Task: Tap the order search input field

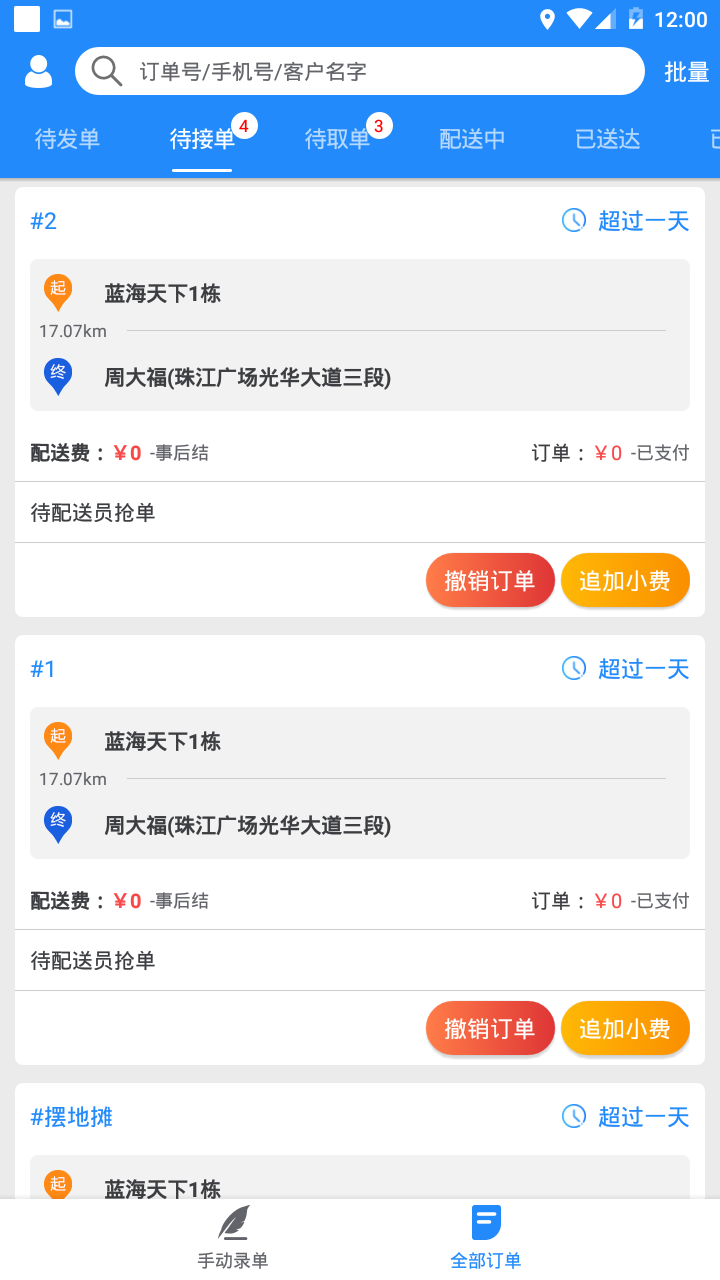Action: coord(360,71)
